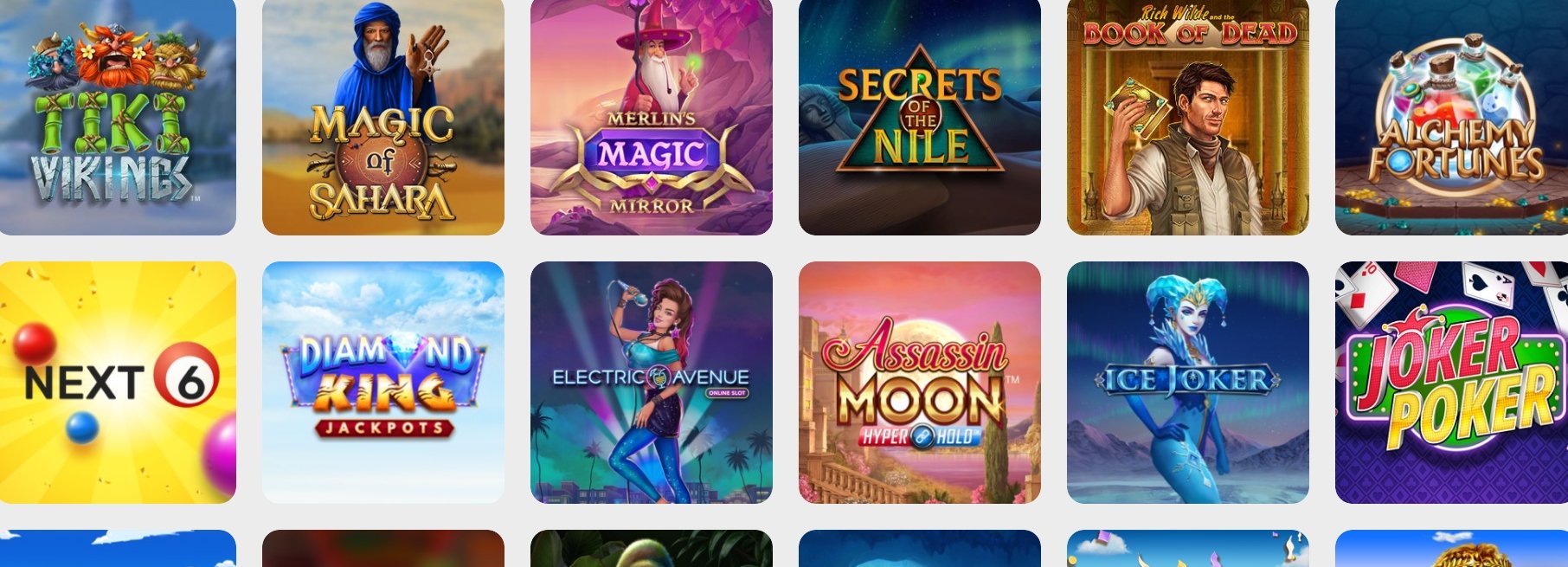This screenshot has height=567, width=1568.
Task: Open Merlin's Magic Mirror game
Action: coord(651,117)
